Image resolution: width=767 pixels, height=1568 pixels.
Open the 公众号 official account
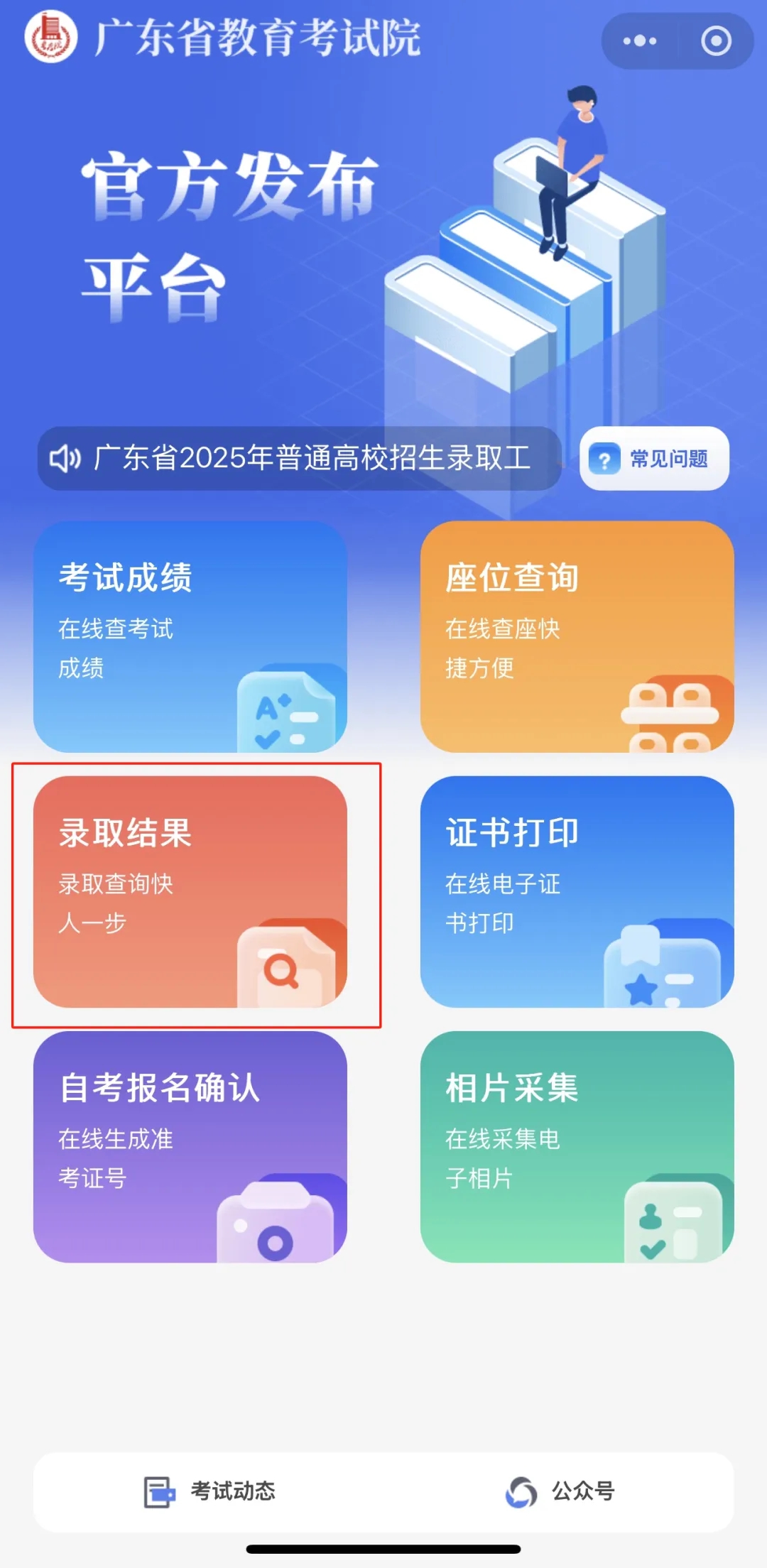[x=560, y=1491]
